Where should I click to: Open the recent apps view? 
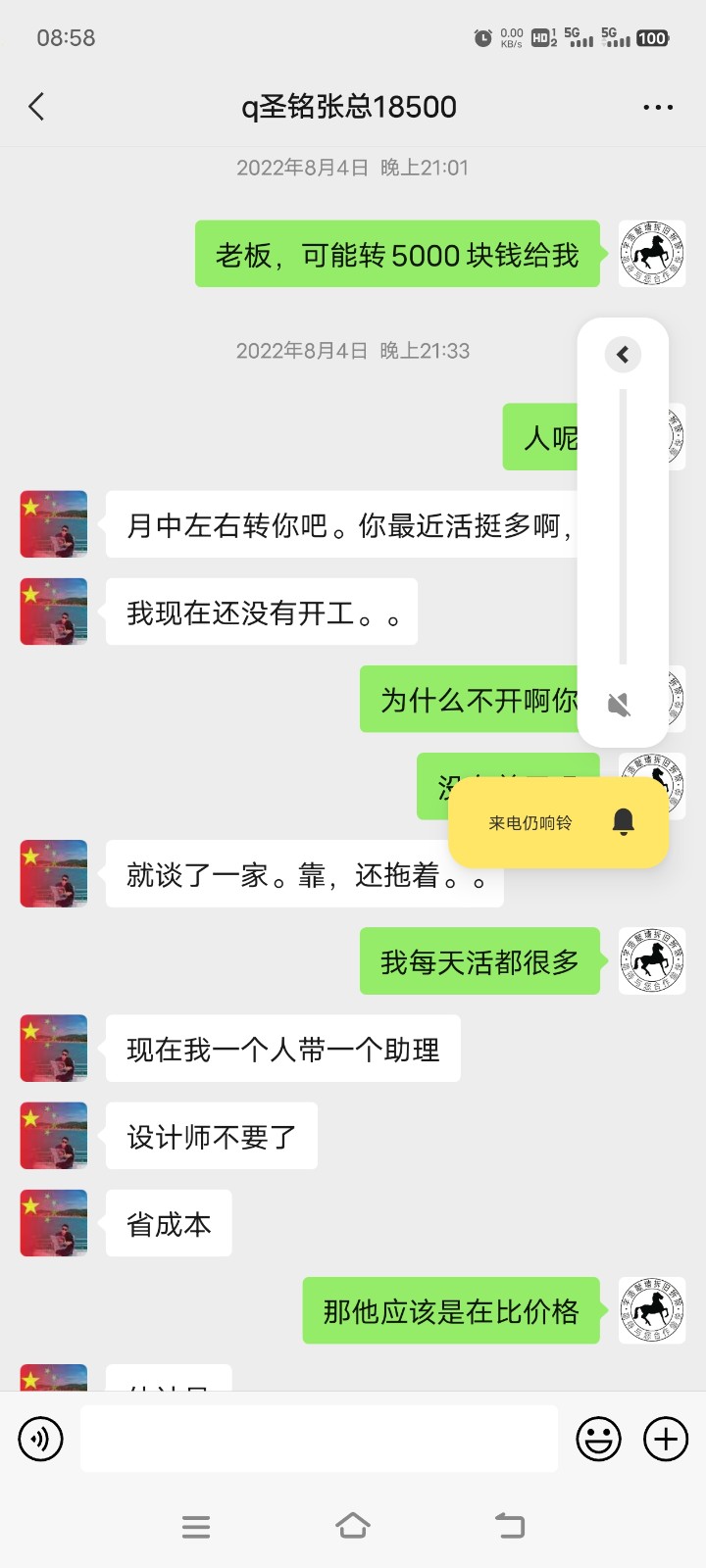pyautogui.click(x=196, y=1526)
